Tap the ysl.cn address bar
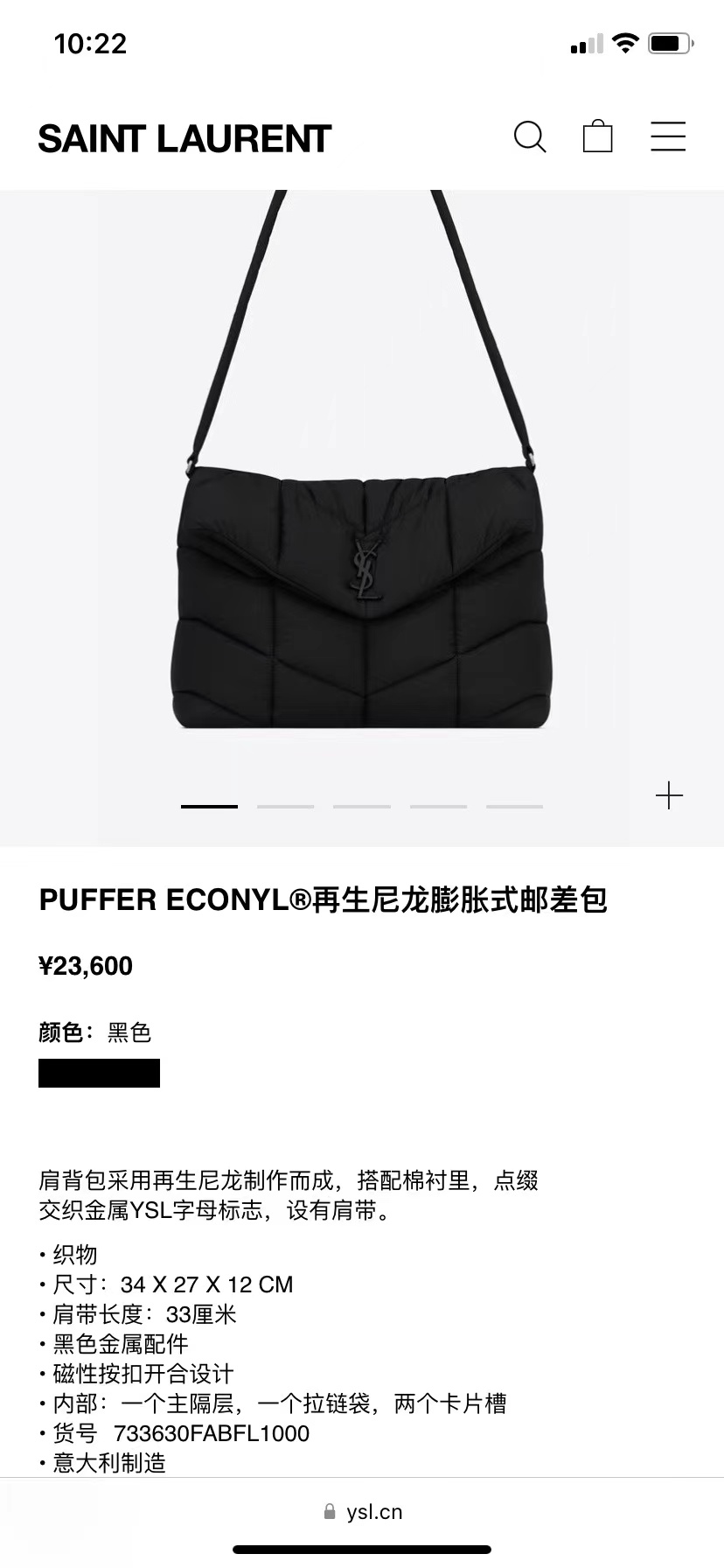The width and height of the screenshot is (724, 1568). pyautogui.click(x=363, y=1512)
